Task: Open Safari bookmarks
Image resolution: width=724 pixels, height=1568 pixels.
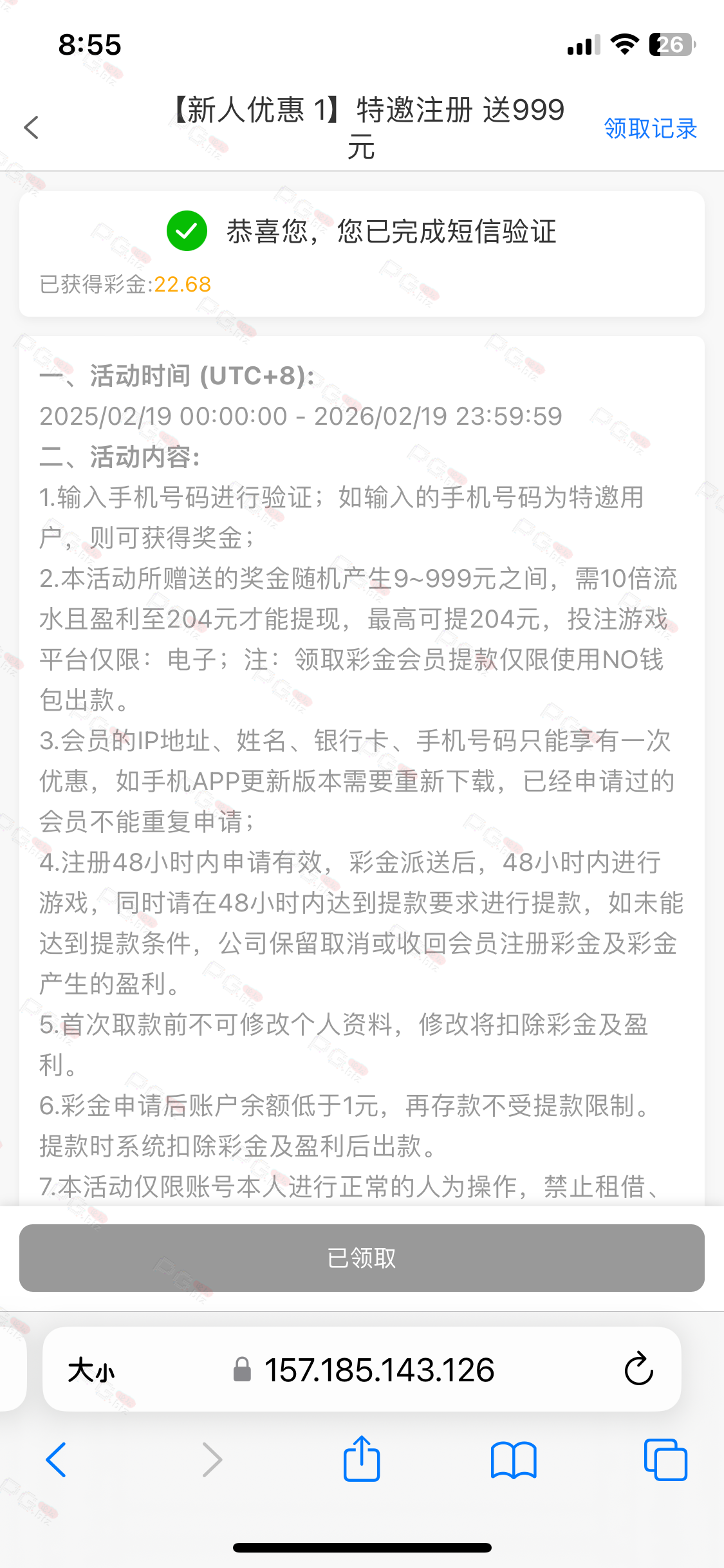Action: (514, 1460)
